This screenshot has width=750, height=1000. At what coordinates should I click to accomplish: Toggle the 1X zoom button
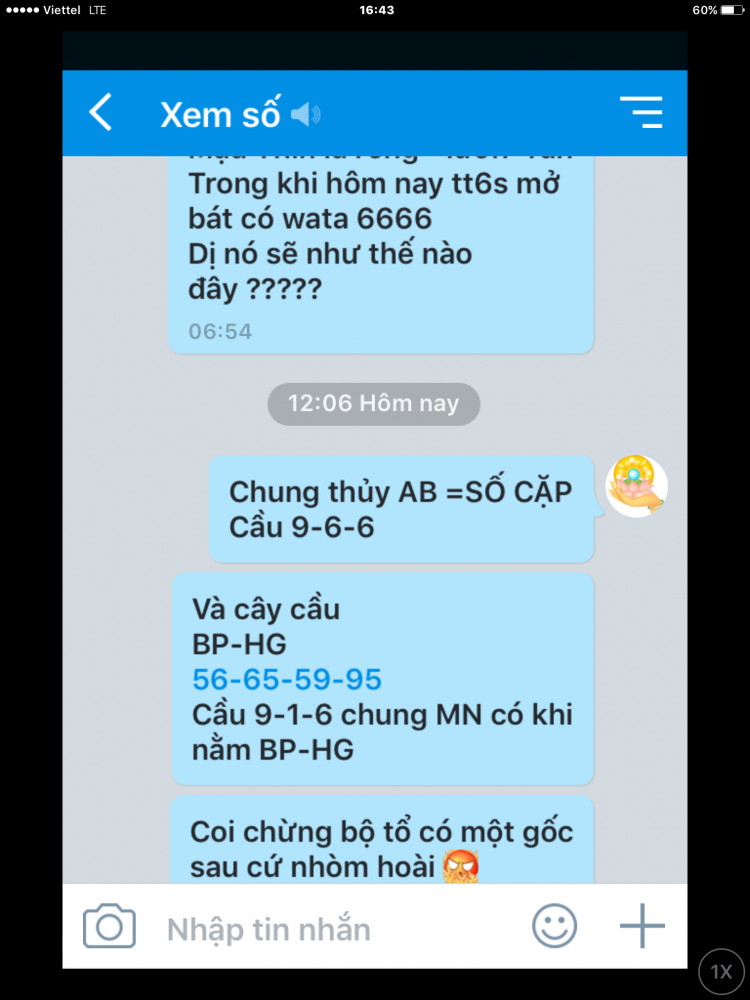[721, 971]
